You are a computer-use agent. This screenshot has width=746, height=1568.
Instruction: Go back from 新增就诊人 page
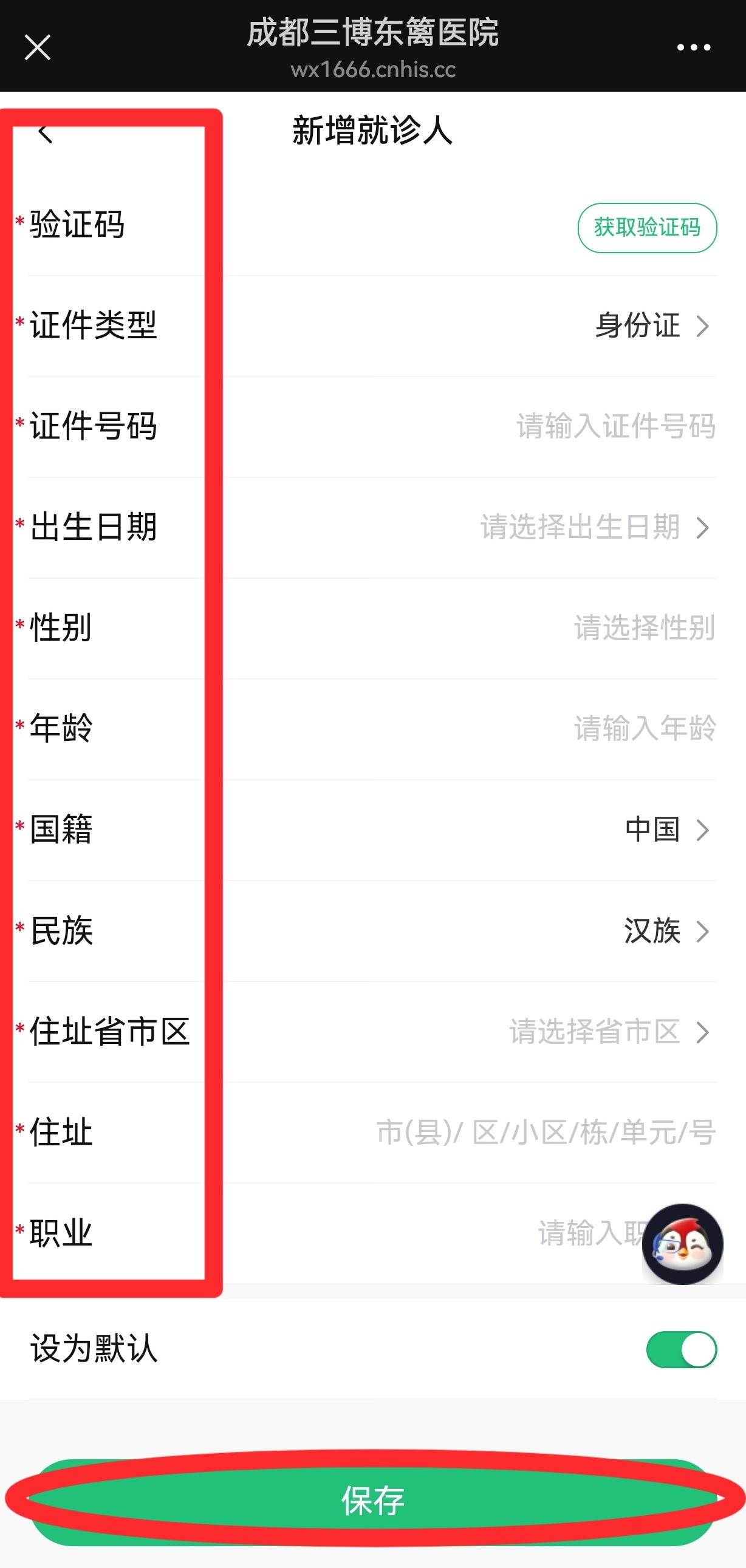tap(45, 132)
